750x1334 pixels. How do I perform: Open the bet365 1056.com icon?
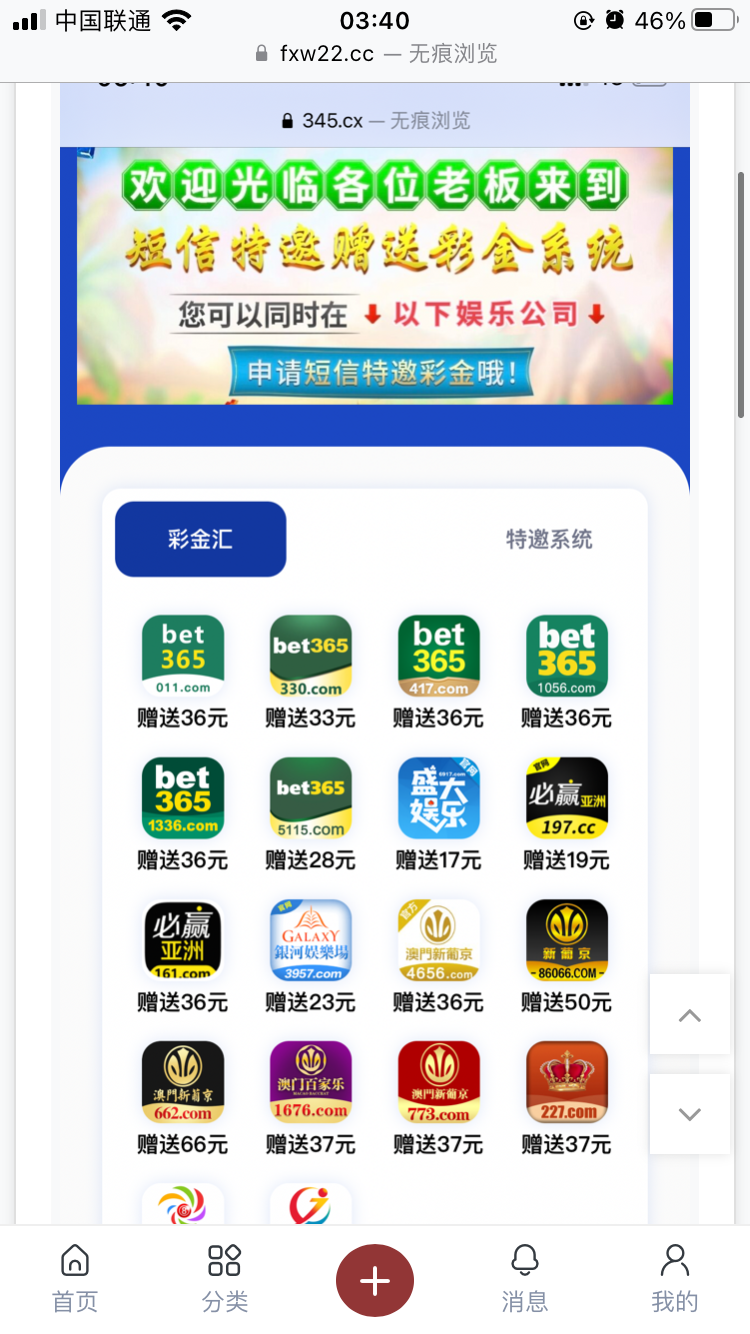coord(566,655)
